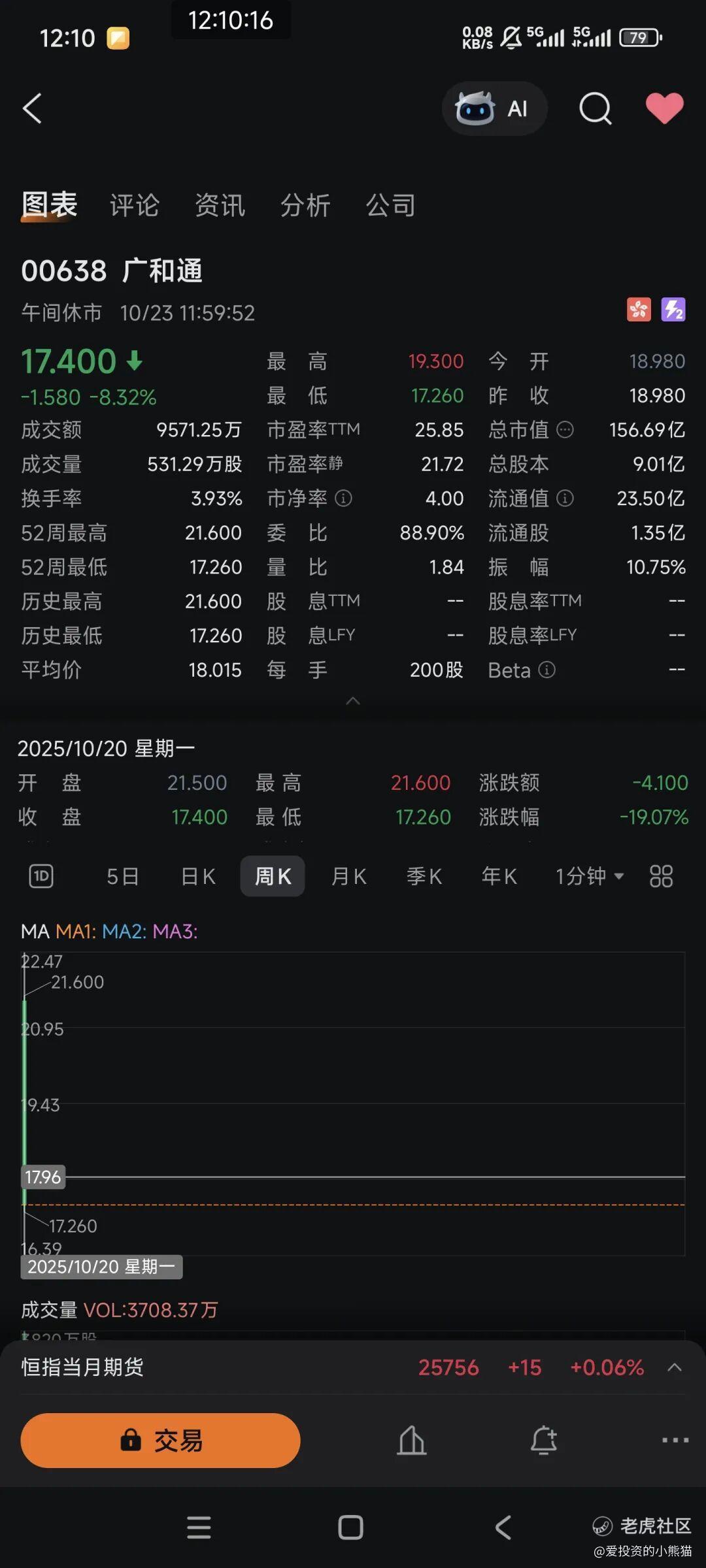View the 公司 tab
Screen dimensions: 706x1568
[x=390, y=206]
